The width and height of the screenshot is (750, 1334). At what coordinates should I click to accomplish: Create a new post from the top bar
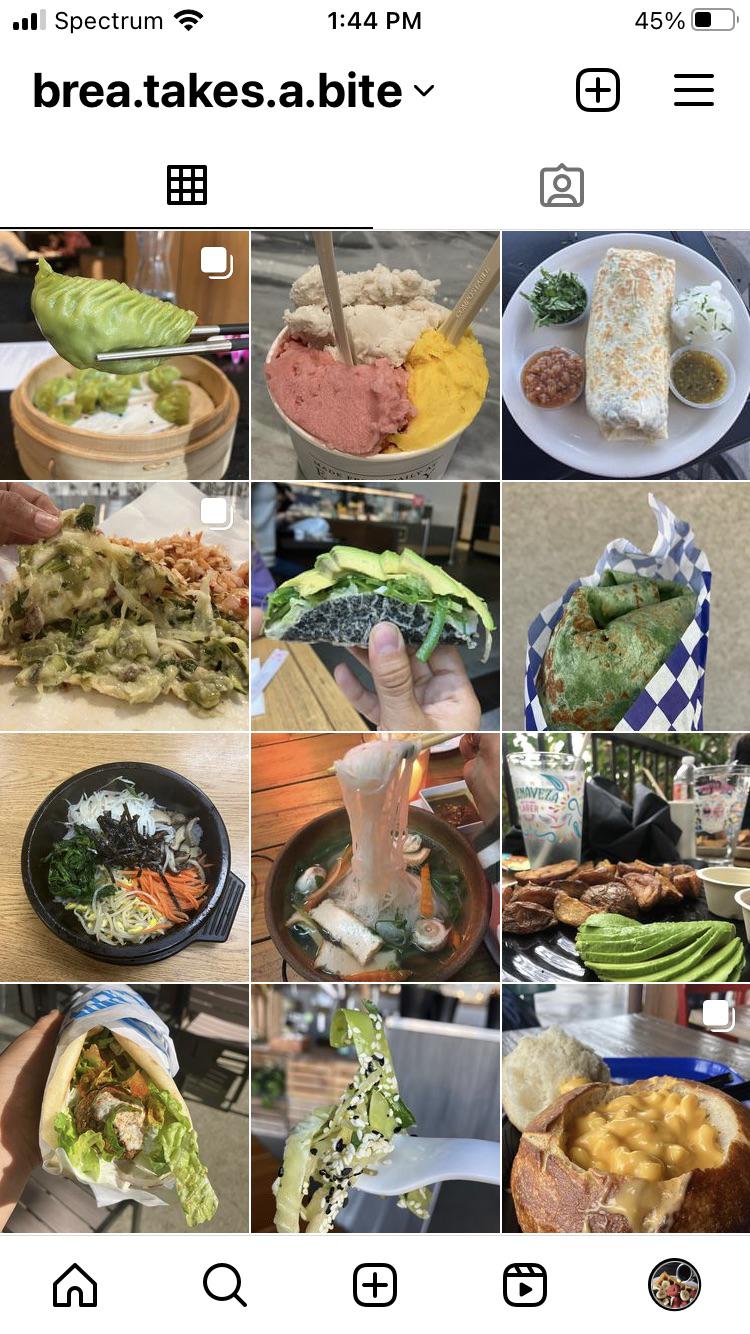pyautogui.click(x=598, y=91)
